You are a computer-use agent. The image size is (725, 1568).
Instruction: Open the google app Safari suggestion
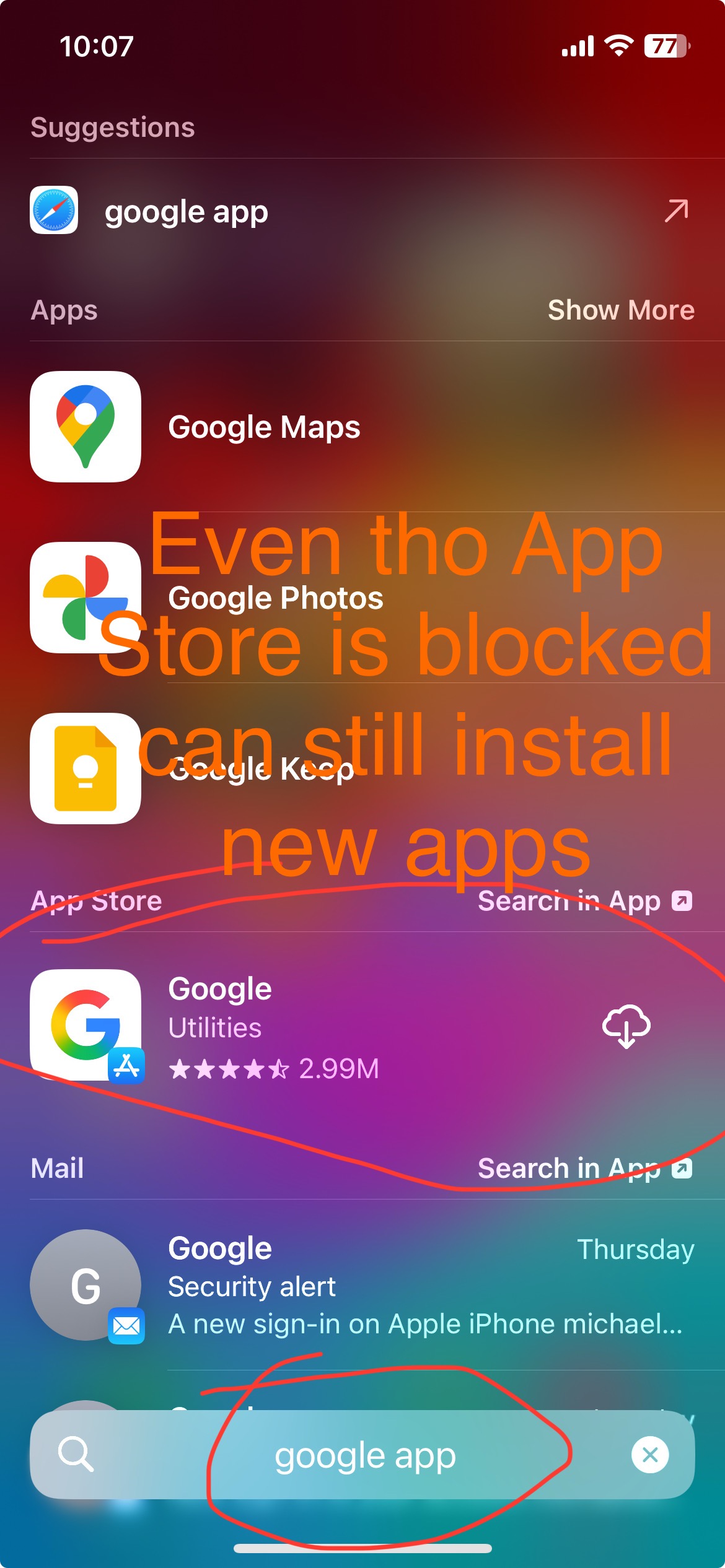pos(362,211)
